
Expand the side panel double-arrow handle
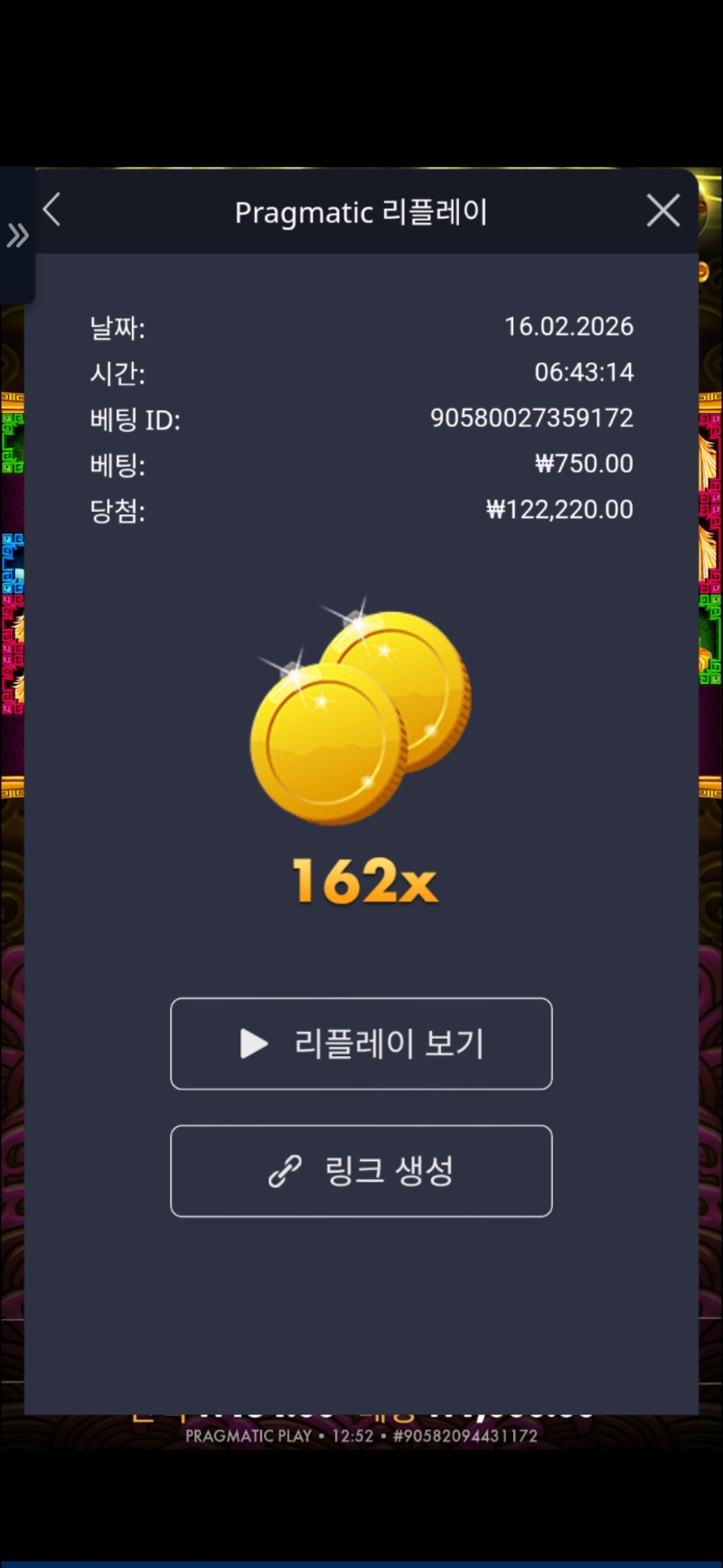click(x=17, y=236)
